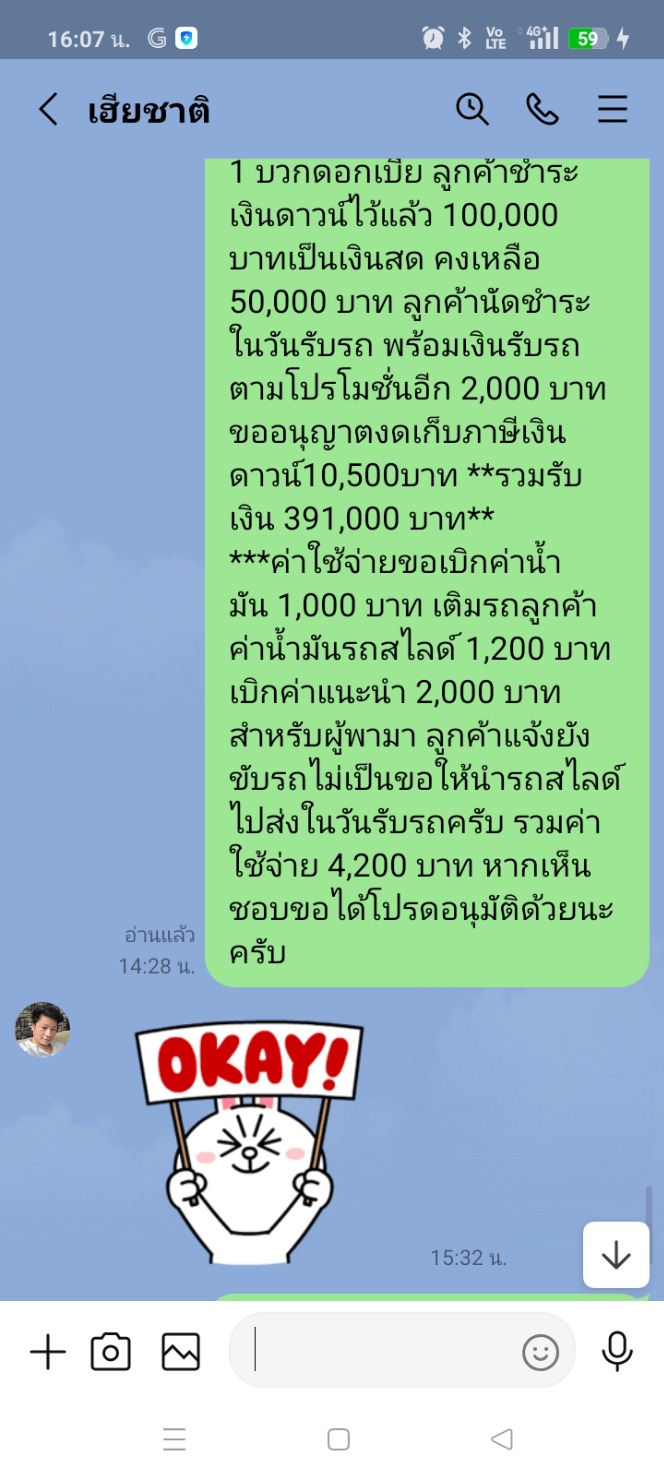The width and height of the screenshot is (664, 1480).
Task: Open the photo gallery picker
Action: [181, 1352]
